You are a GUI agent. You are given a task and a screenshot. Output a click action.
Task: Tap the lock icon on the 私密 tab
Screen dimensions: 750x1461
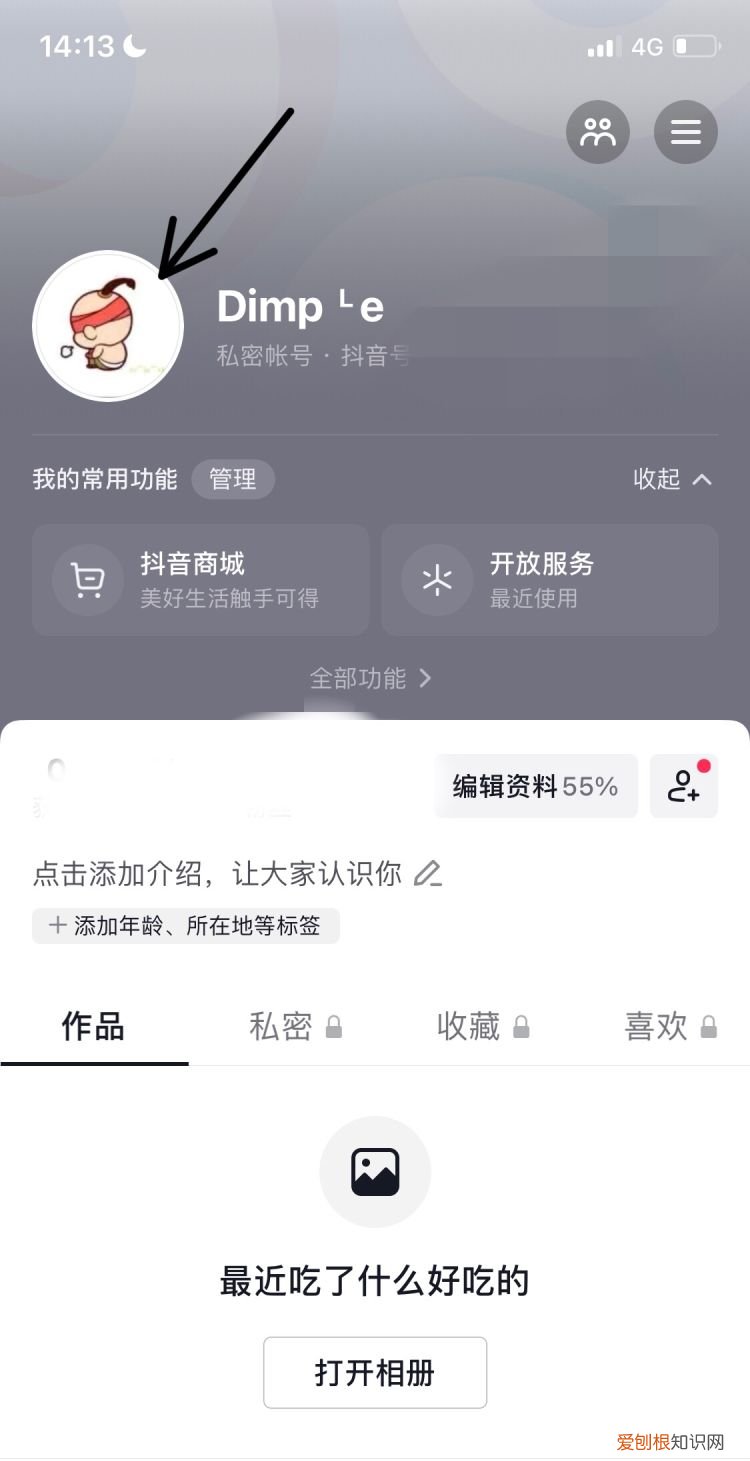333,1027
